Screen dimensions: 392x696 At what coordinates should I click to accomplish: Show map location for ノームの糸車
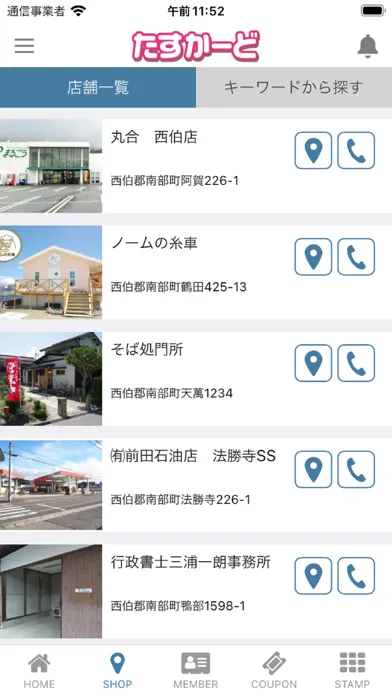(x=313, y=257)
